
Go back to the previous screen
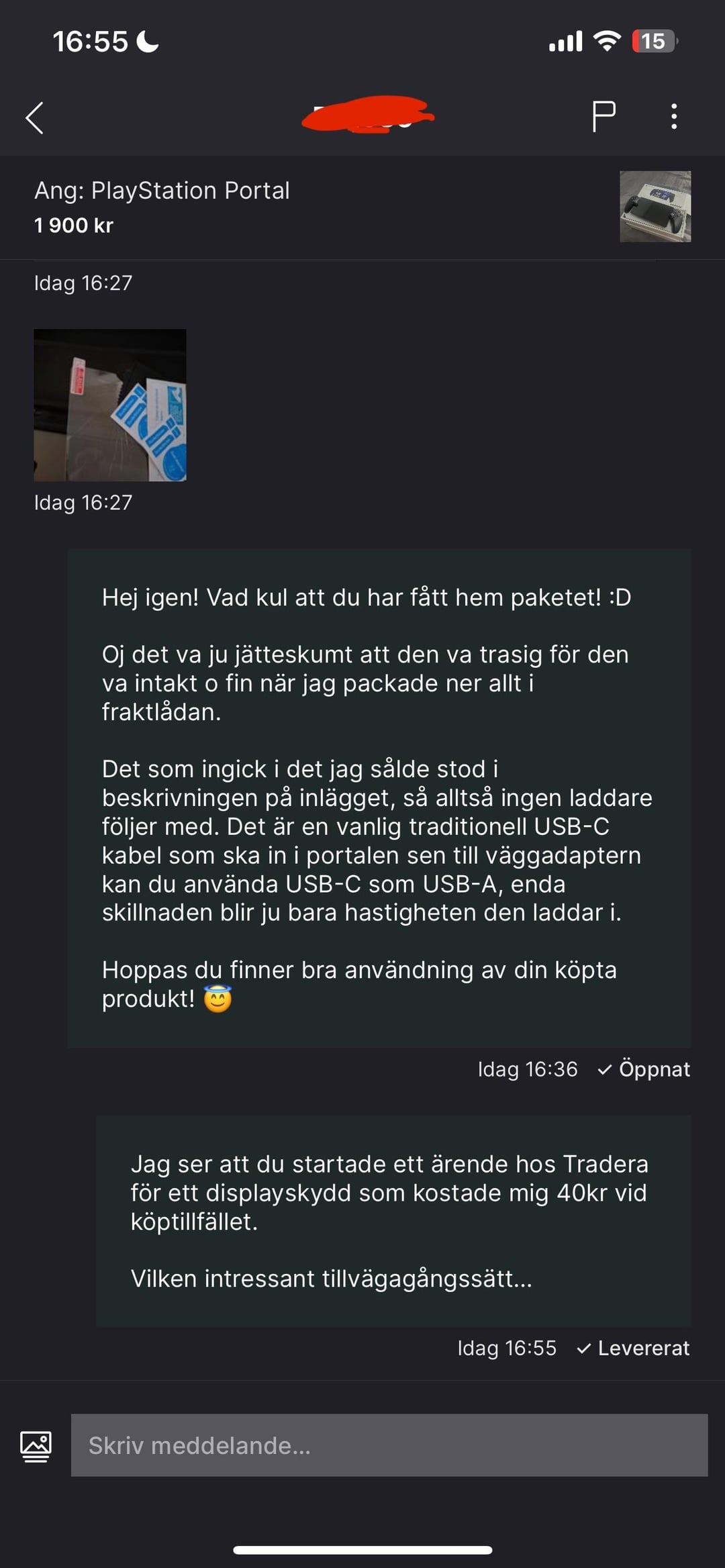point(35,118)
